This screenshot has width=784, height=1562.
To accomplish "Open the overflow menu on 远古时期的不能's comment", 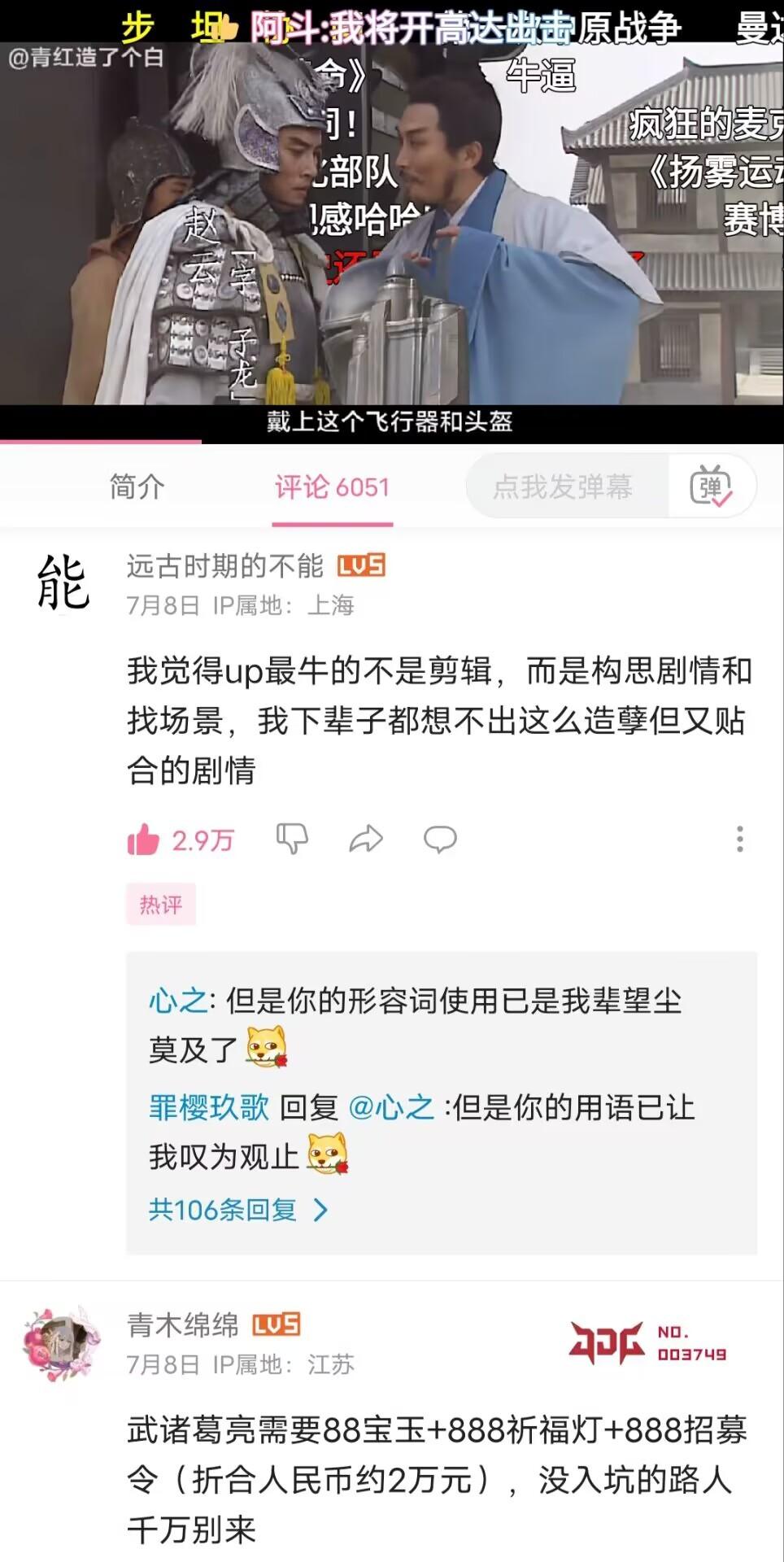I will [739, 839].
